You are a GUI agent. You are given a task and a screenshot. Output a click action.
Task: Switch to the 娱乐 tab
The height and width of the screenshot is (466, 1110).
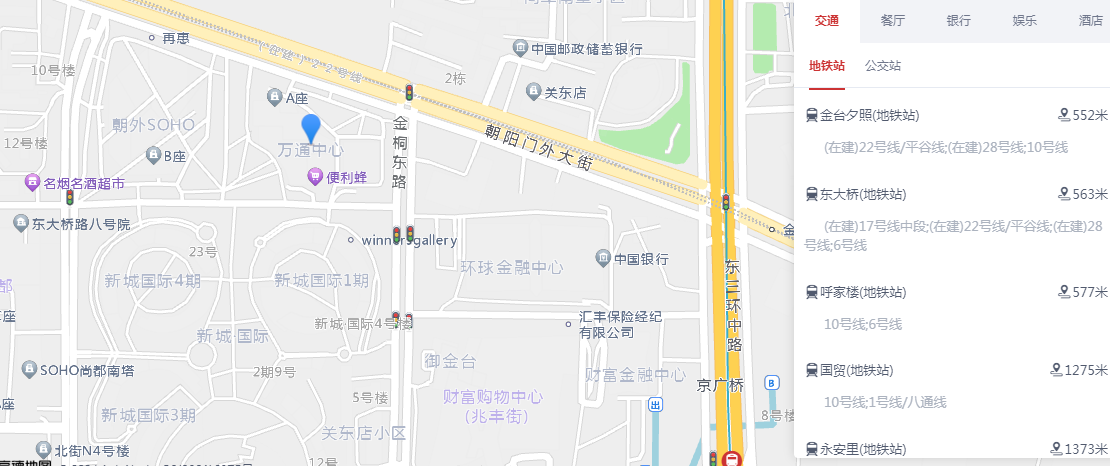point(1025,21)
